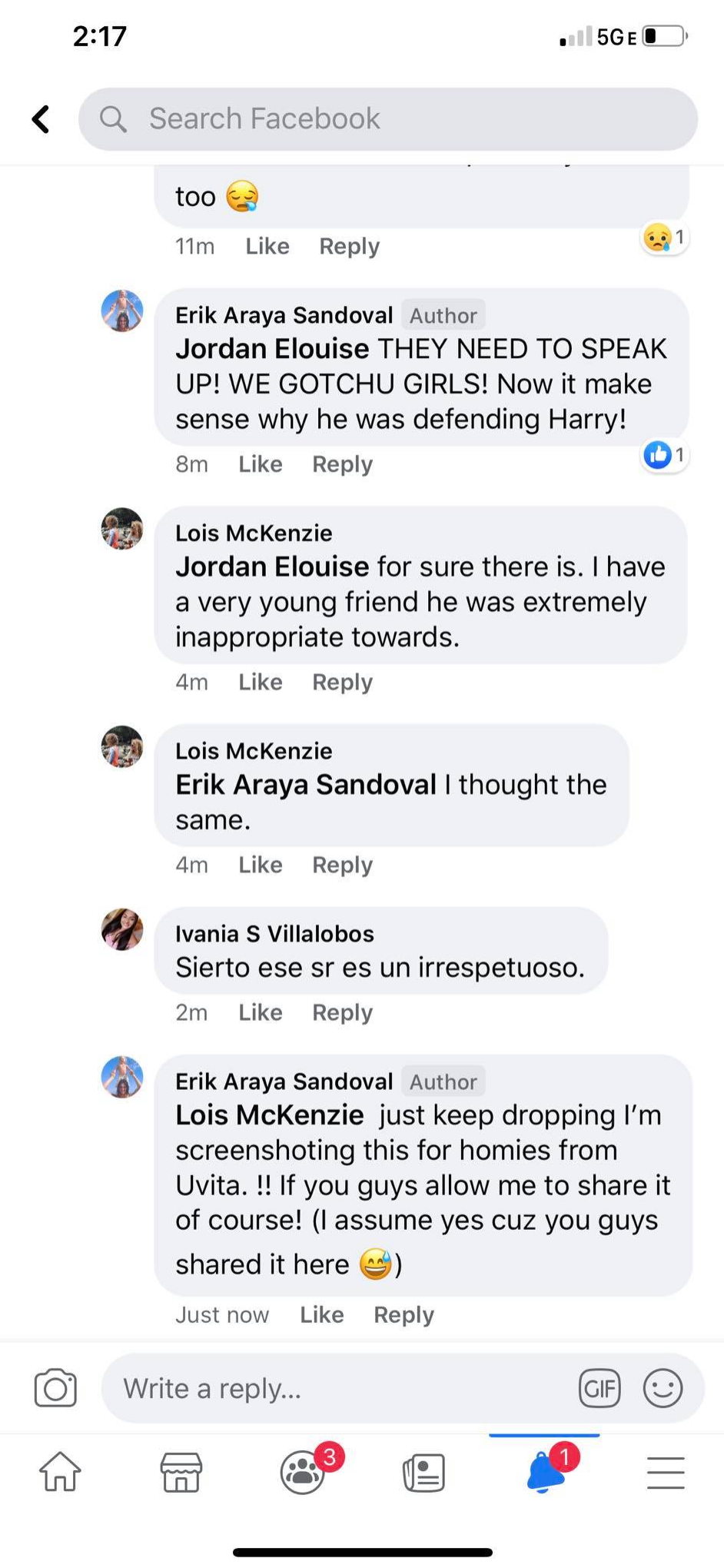Attach a photo with the camera icon
The image size is (724, 1568).
tap(55, 1389)
